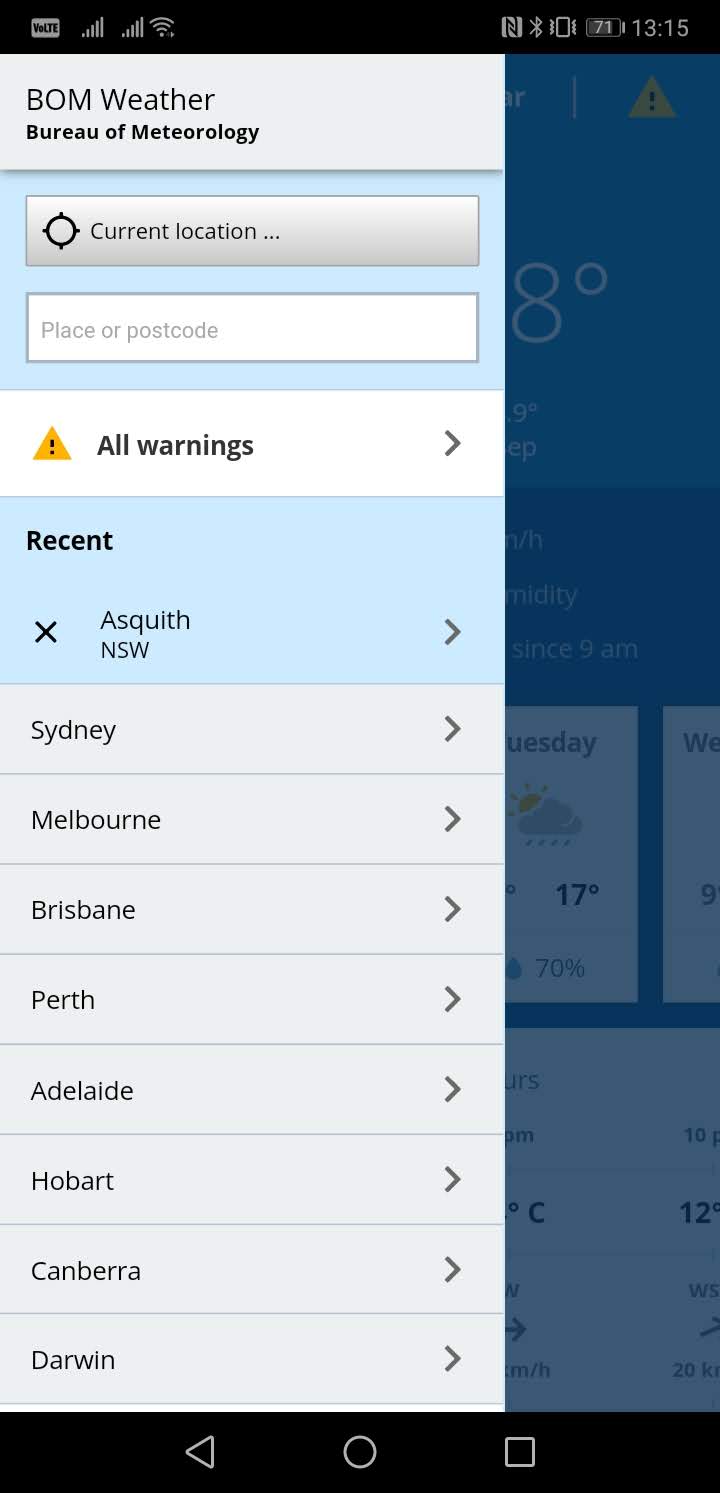Screen dimensions: 720x1493
Task: Remove Asquith from recent locations
Action: tap(46, 632)
